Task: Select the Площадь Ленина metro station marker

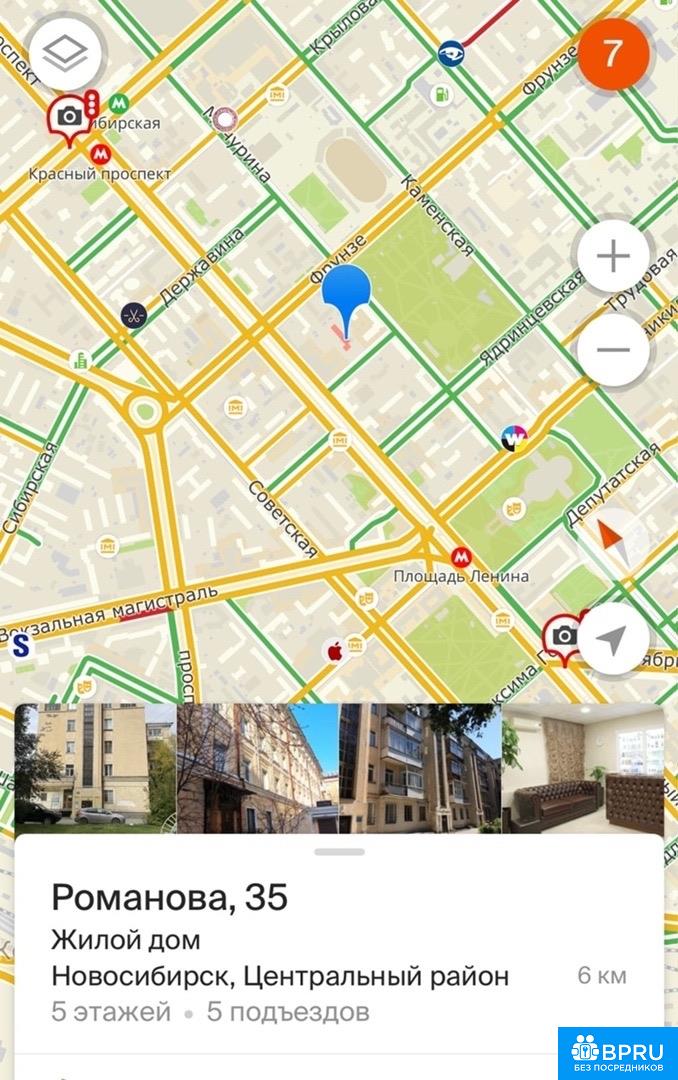Action: [x=461, y=558]
